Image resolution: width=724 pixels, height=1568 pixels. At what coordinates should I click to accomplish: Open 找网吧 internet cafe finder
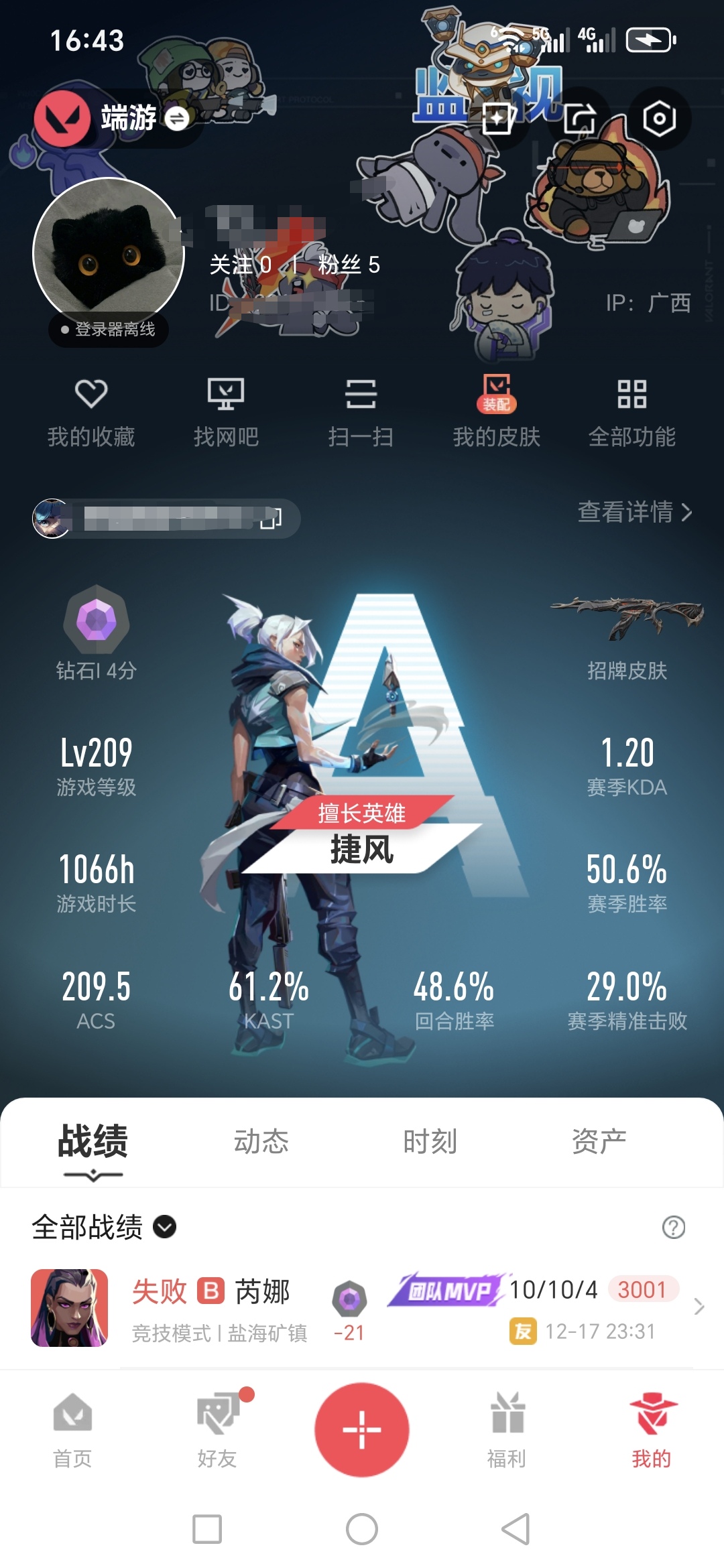226,411
